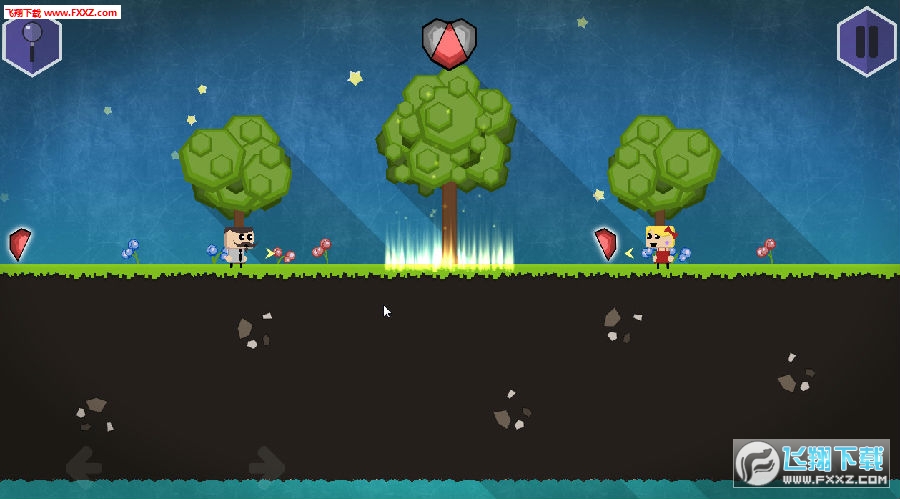
Task: Tap the magnifier zoom button
Action: click(32, 43)
